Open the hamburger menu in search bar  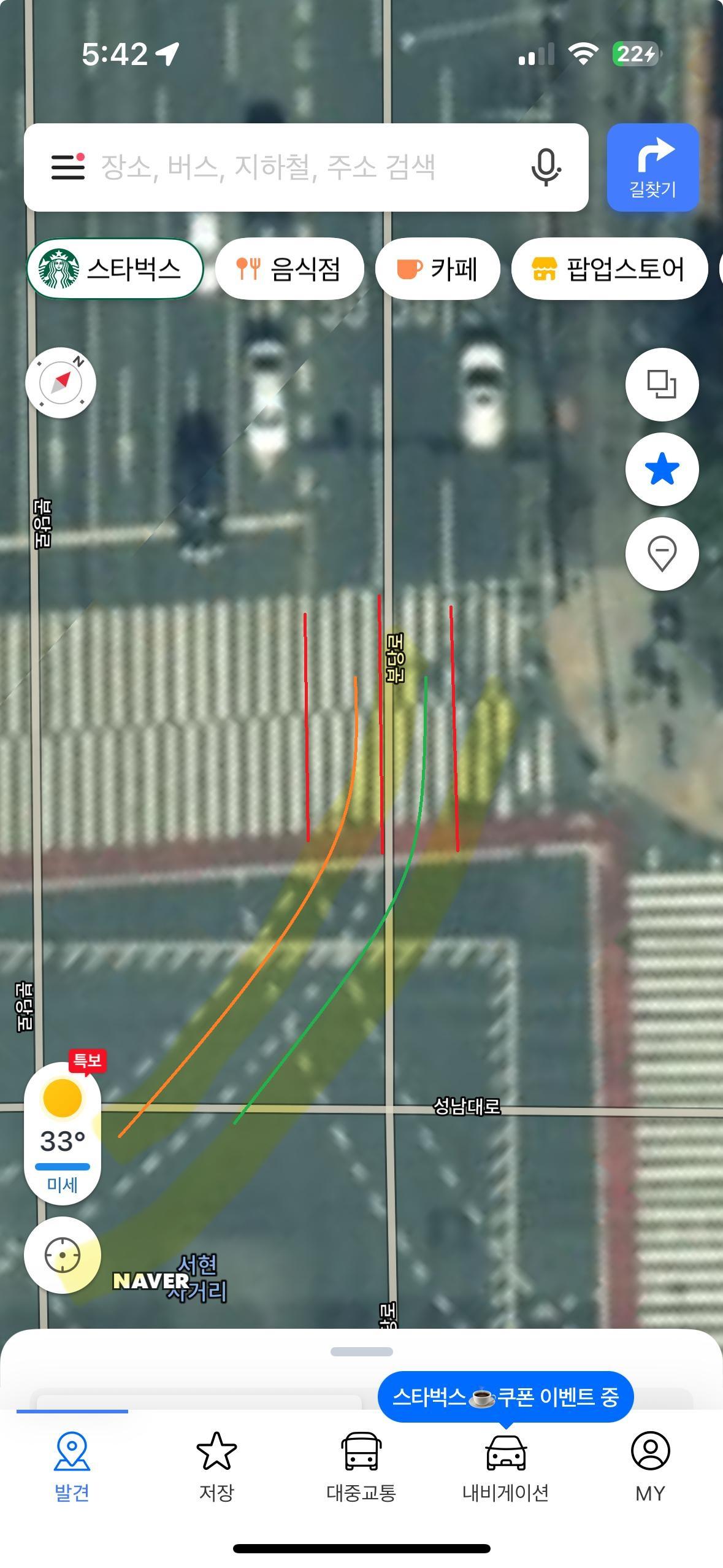click(x=67, y=167)
